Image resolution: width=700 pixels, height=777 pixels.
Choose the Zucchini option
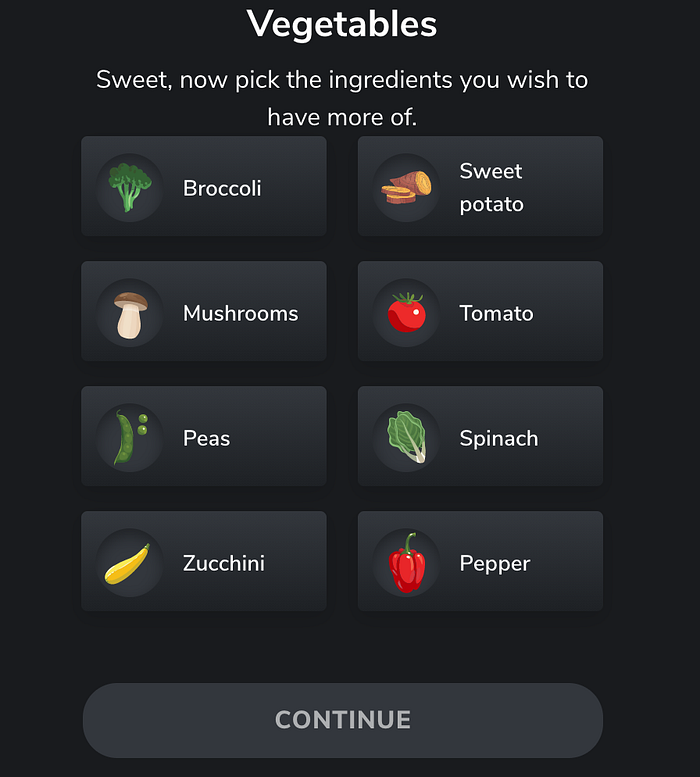[x=204, y=561]
